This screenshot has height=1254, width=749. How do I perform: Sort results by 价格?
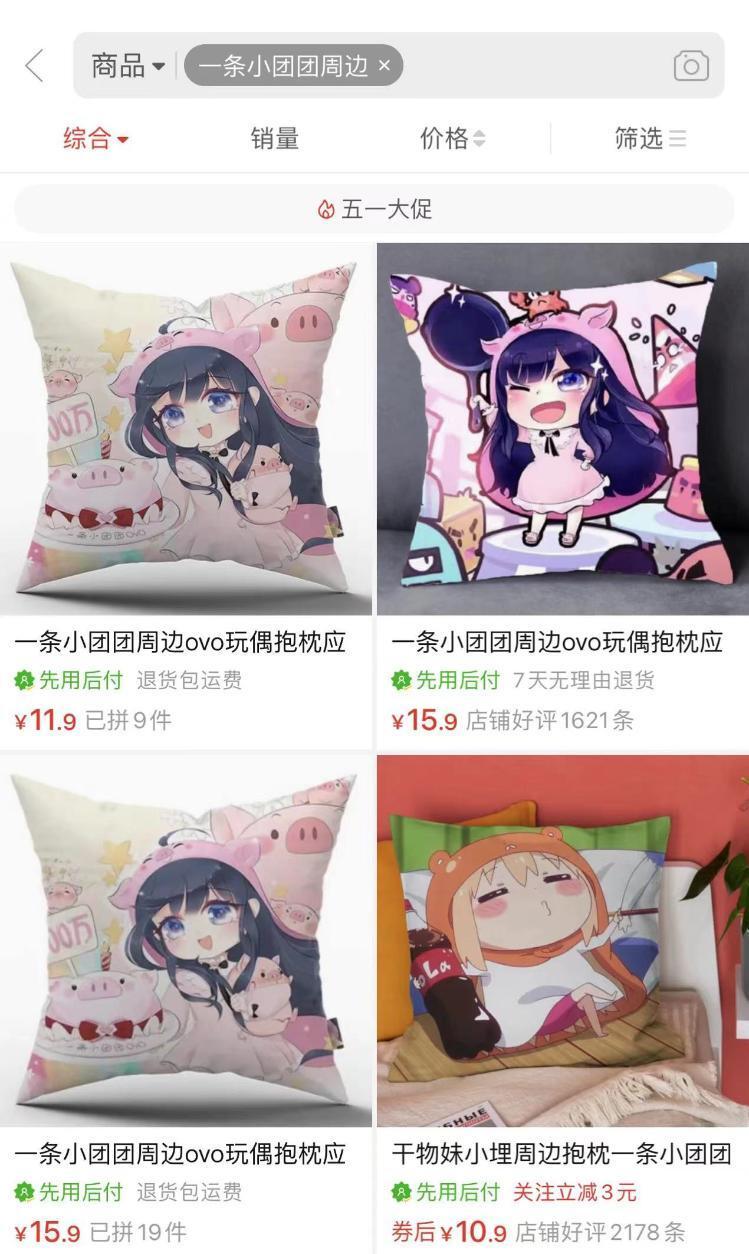click(452, 138)
